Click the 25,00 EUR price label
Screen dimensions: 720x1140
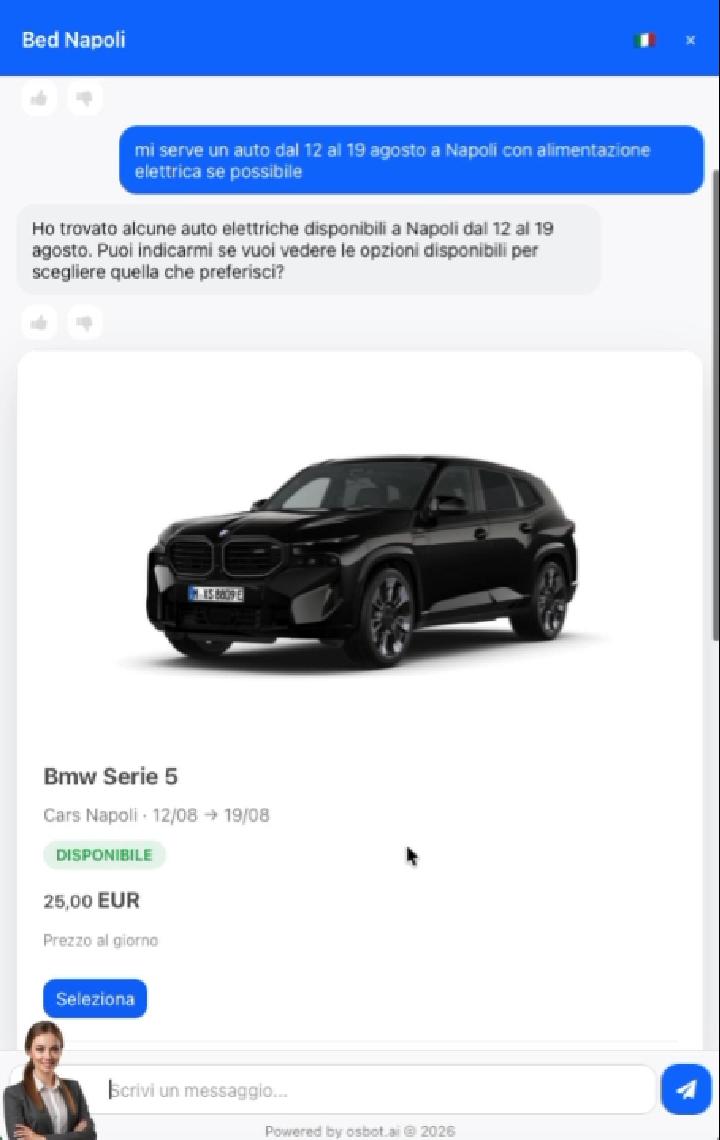pyautogui.click(x=91, y=900)
